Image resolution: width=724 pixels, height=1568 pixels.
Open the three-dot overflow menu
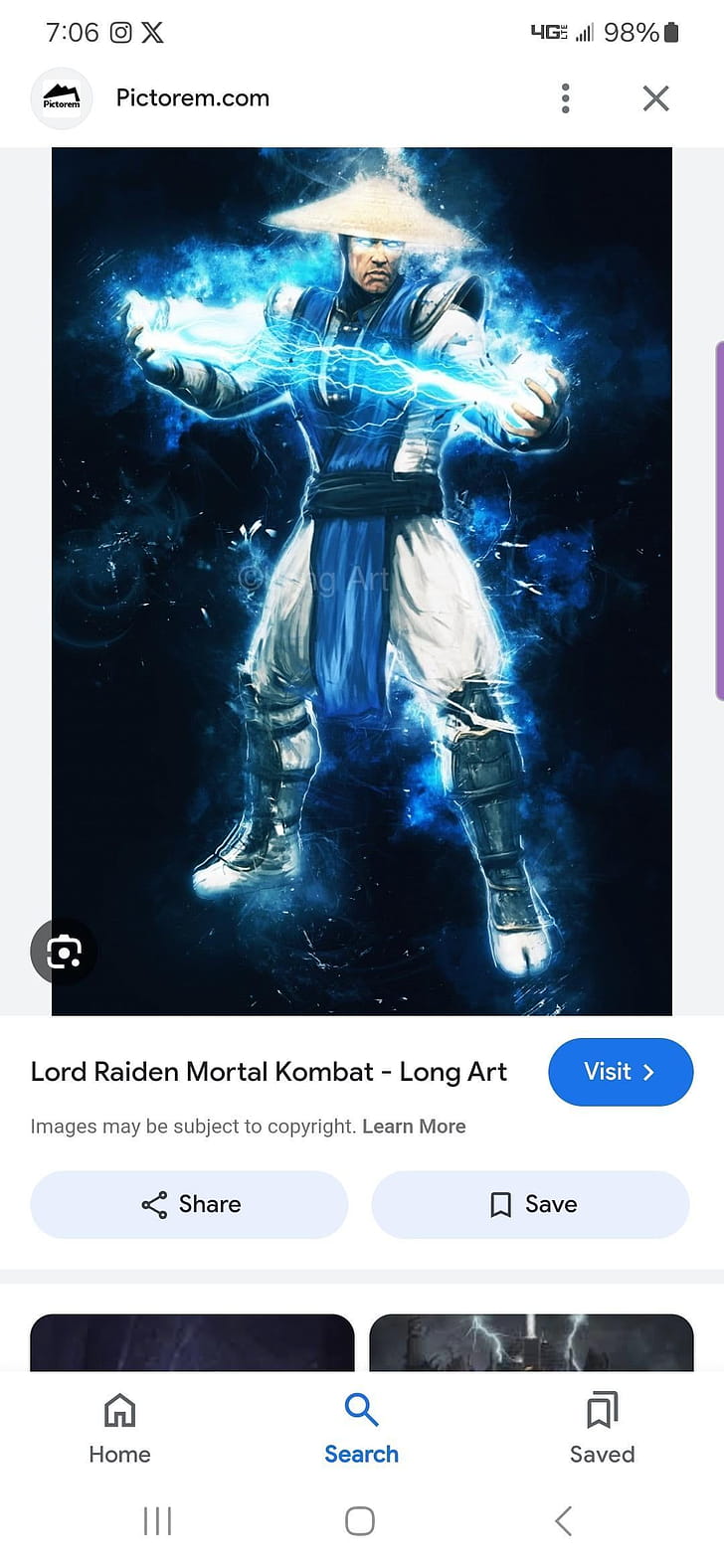(x=565, y=98)
